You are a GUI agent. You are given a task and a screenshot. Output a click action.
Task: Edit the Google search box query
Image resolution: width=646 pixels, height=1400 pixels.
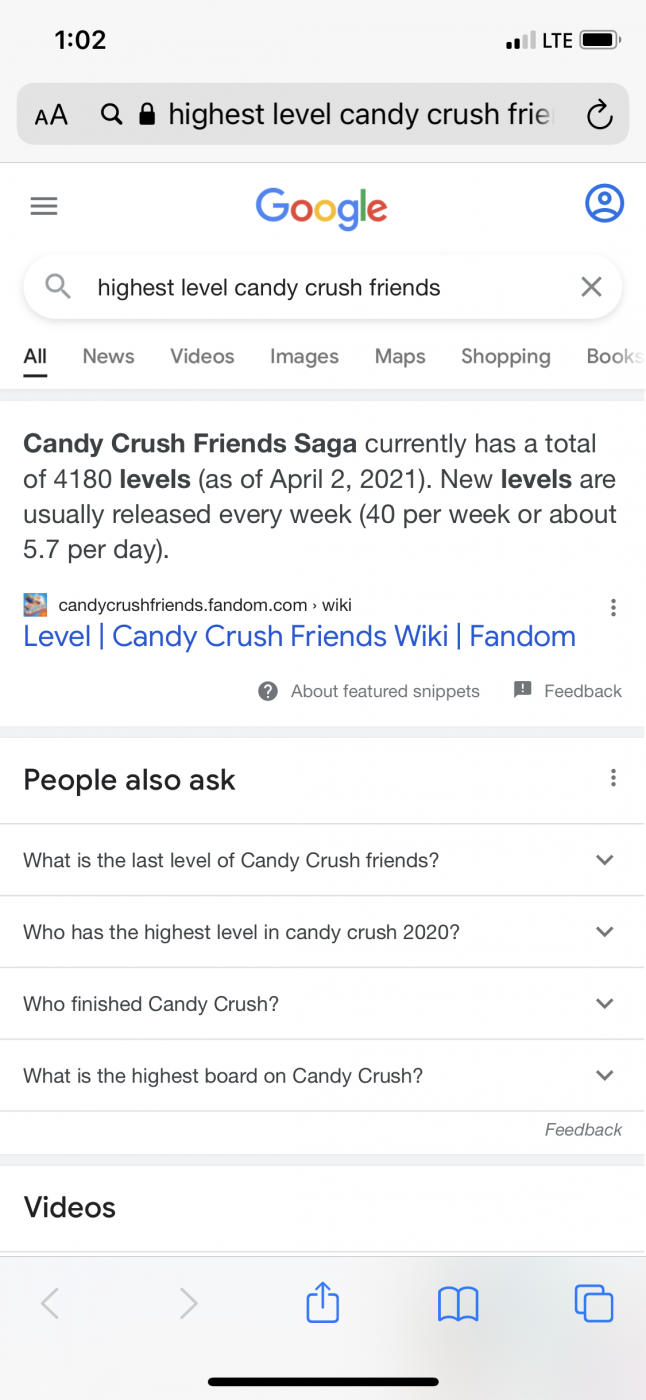click(300, 288)
